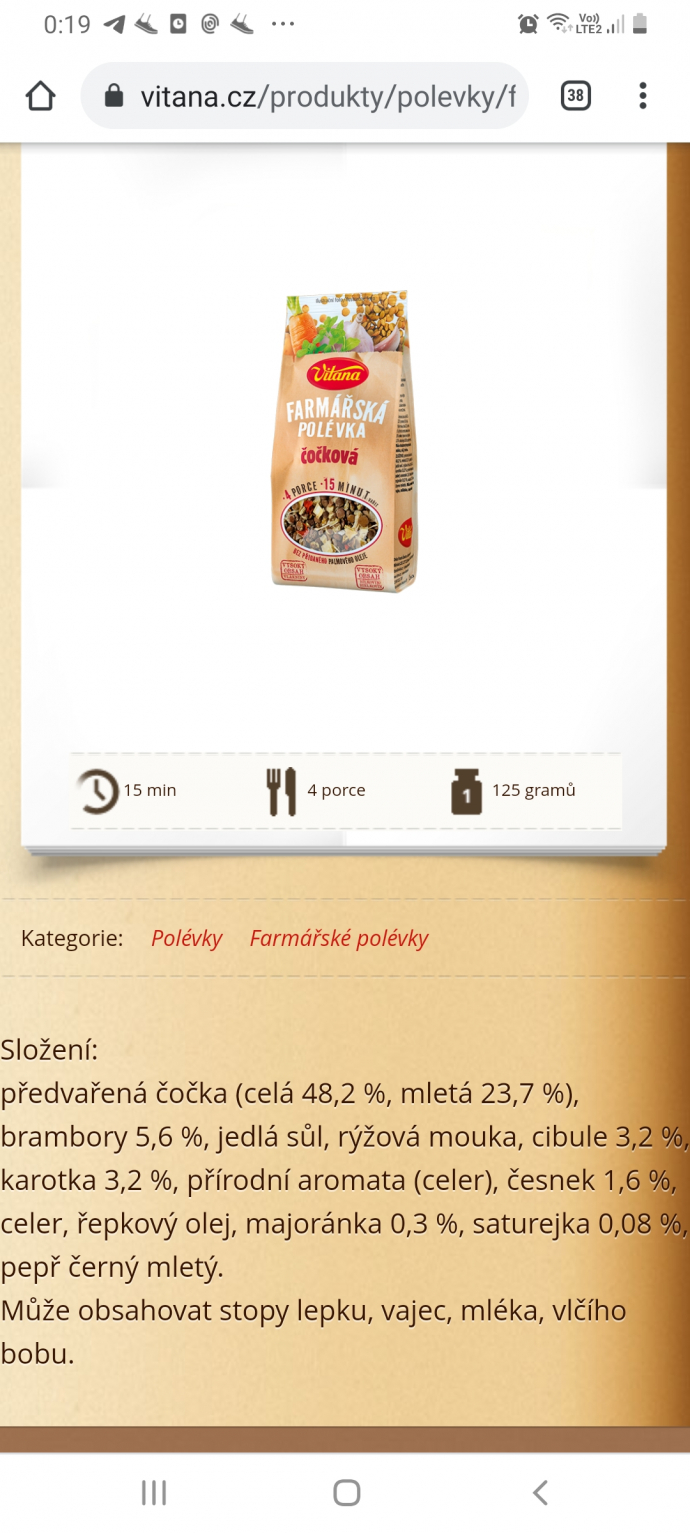Screen dimensions: 690x1533
Task: Open the recent apps view
Action: (x=153, y=1493)
